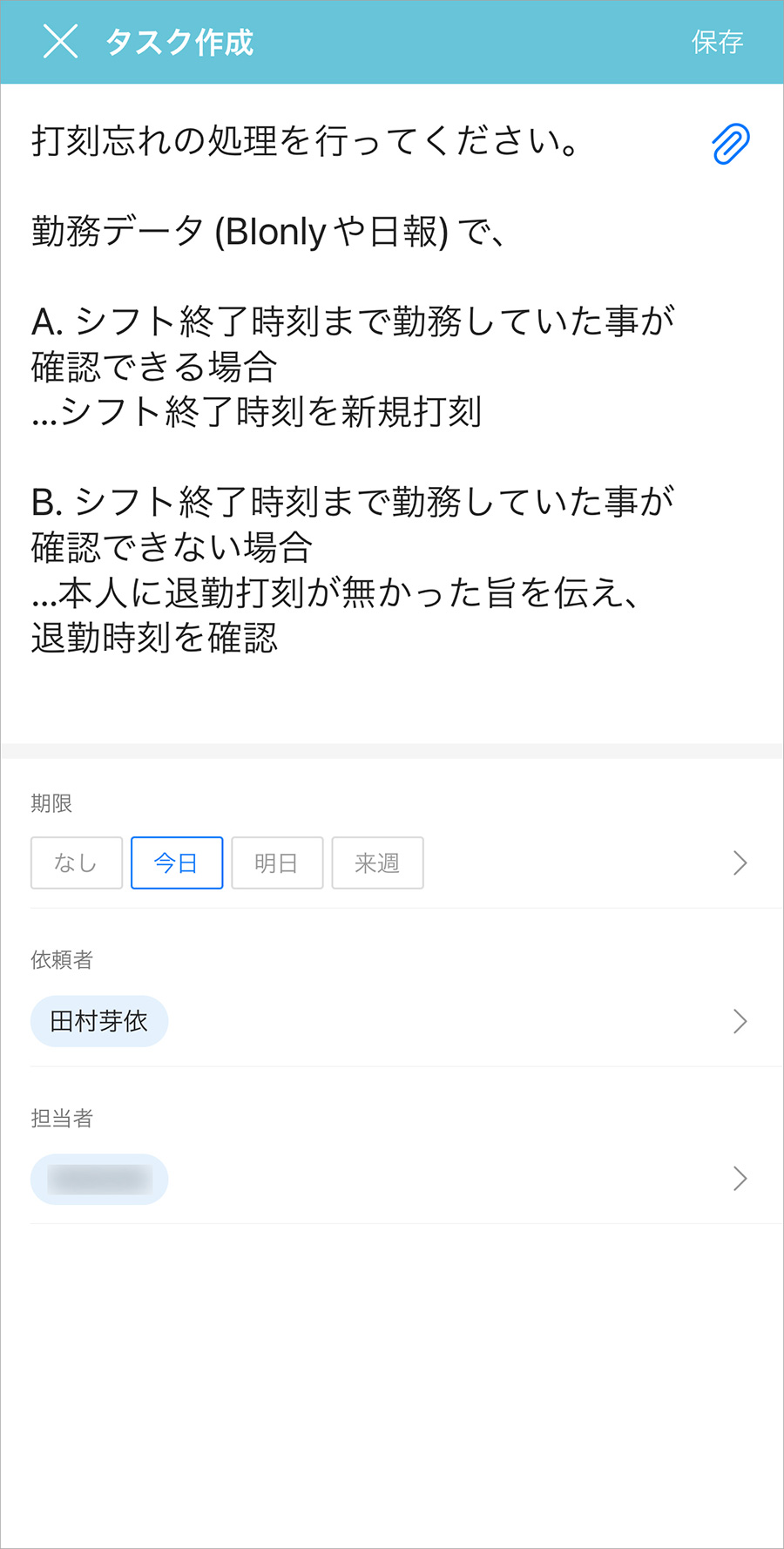Tap 保存 to save the task
The height and width of the screenshot is (1549, 784).
pyautogui.click(x=716, y=42)
